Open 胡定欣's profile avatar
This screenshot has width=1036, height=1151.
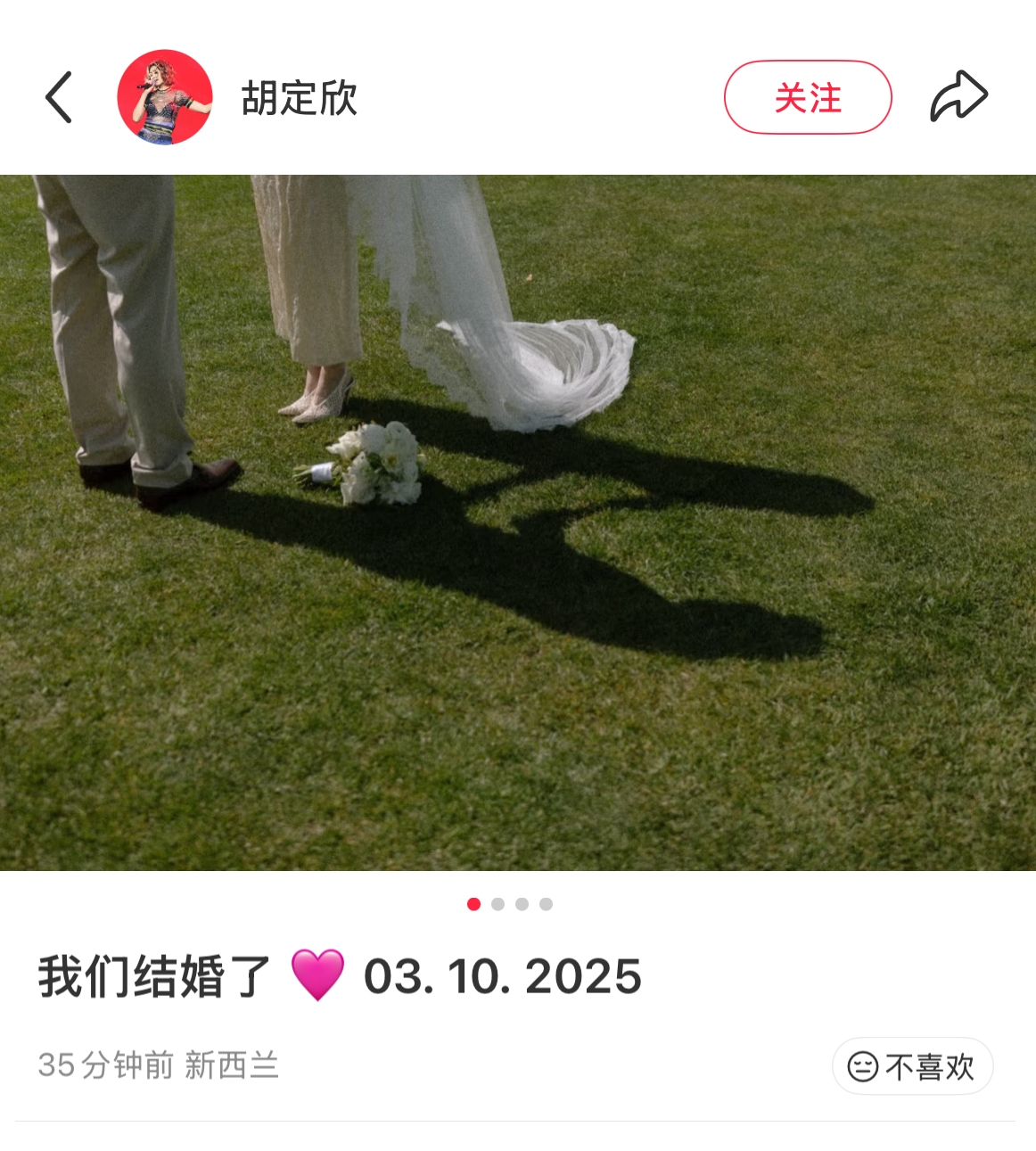(x=165, y=97)
